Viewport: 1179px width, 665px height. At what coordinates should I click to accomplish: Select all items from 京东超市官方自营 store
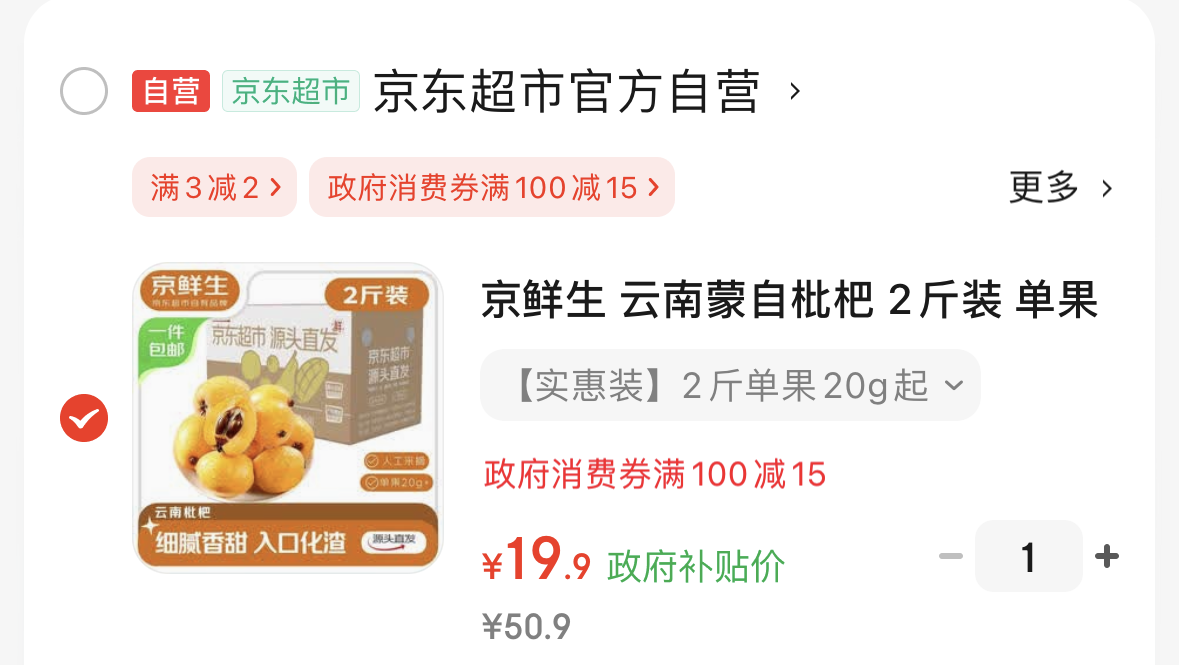click(83, 91)
